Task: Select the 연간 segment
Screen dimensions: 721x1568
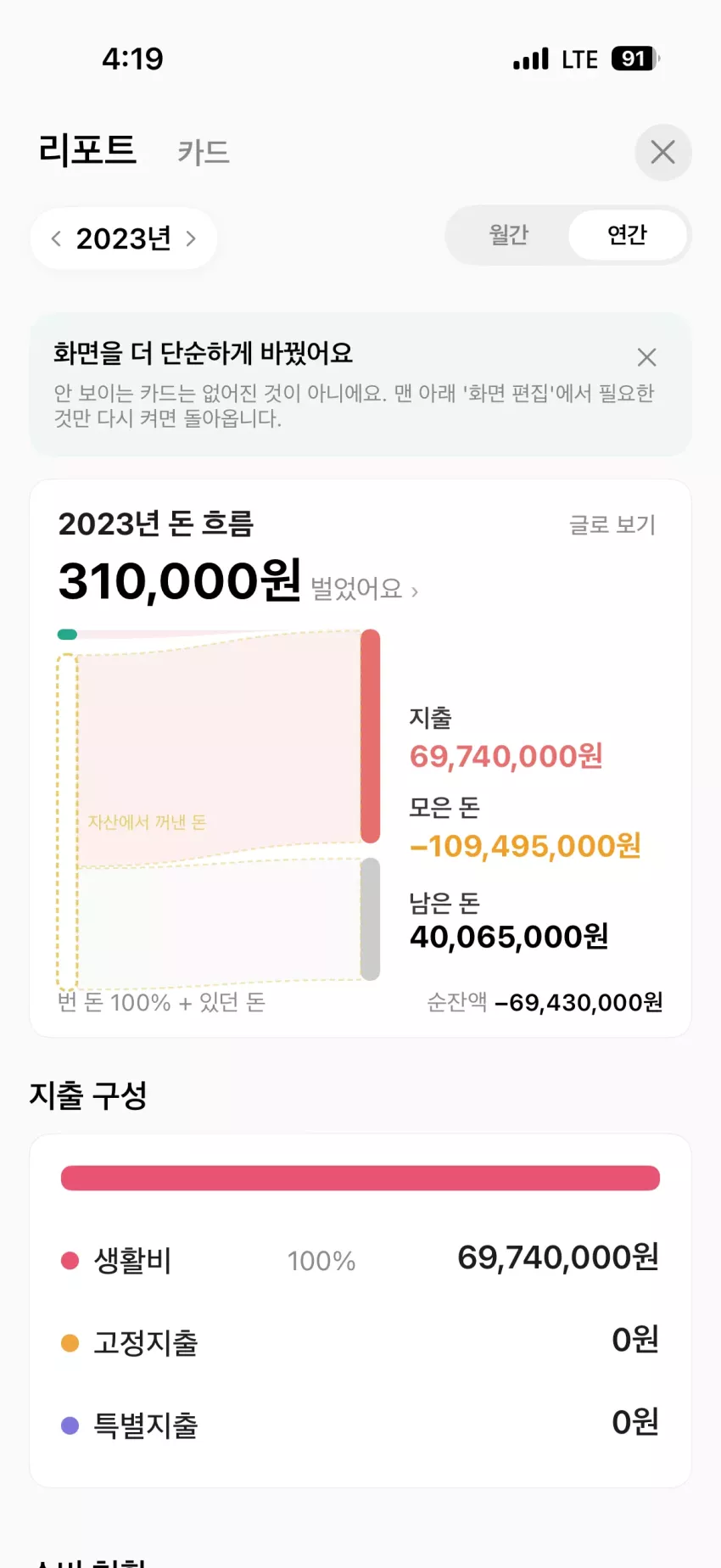Action: [627, 235]
